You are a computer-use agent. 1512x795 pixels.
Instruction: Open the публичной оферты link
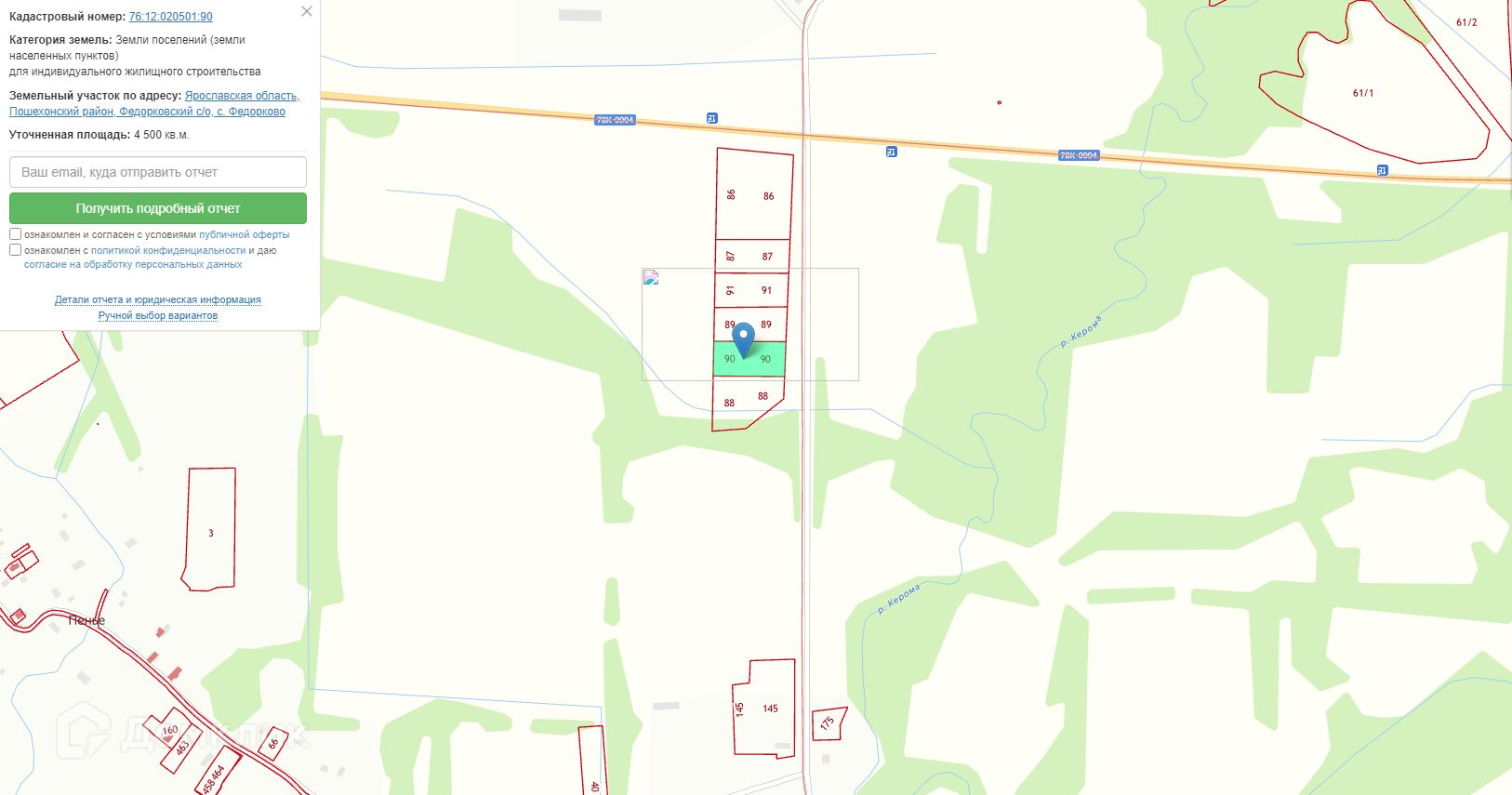click(x=244, y=235)
